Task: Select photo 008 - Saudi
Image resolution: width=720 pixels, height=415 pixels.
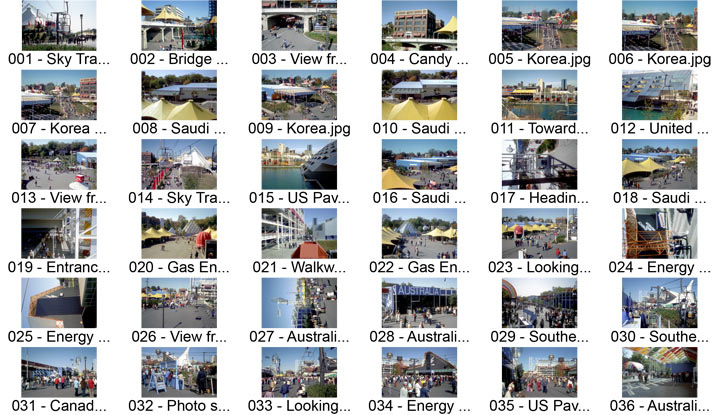Action: [179, 95]
